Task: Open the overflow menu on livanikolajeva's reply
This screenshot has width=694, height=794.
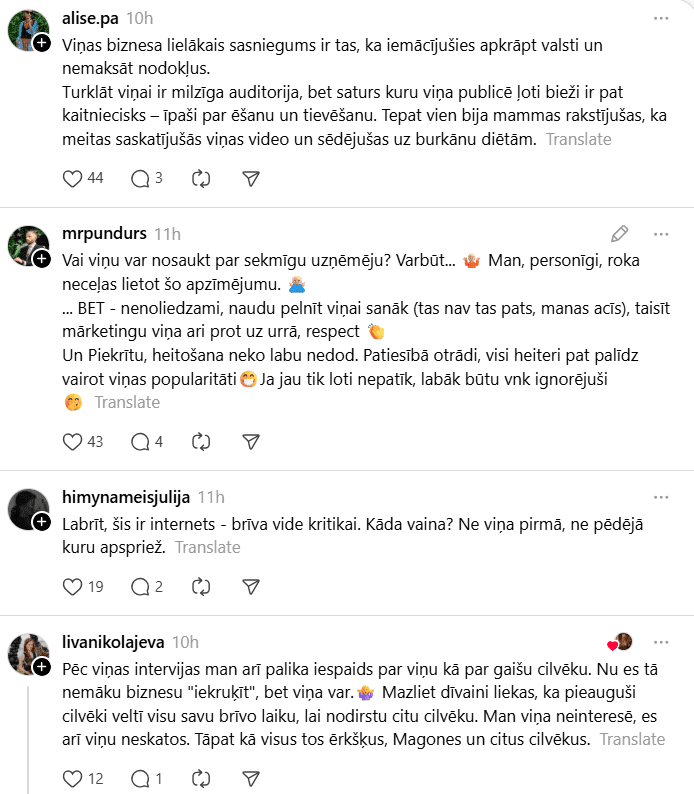Action: click(661, 642)
